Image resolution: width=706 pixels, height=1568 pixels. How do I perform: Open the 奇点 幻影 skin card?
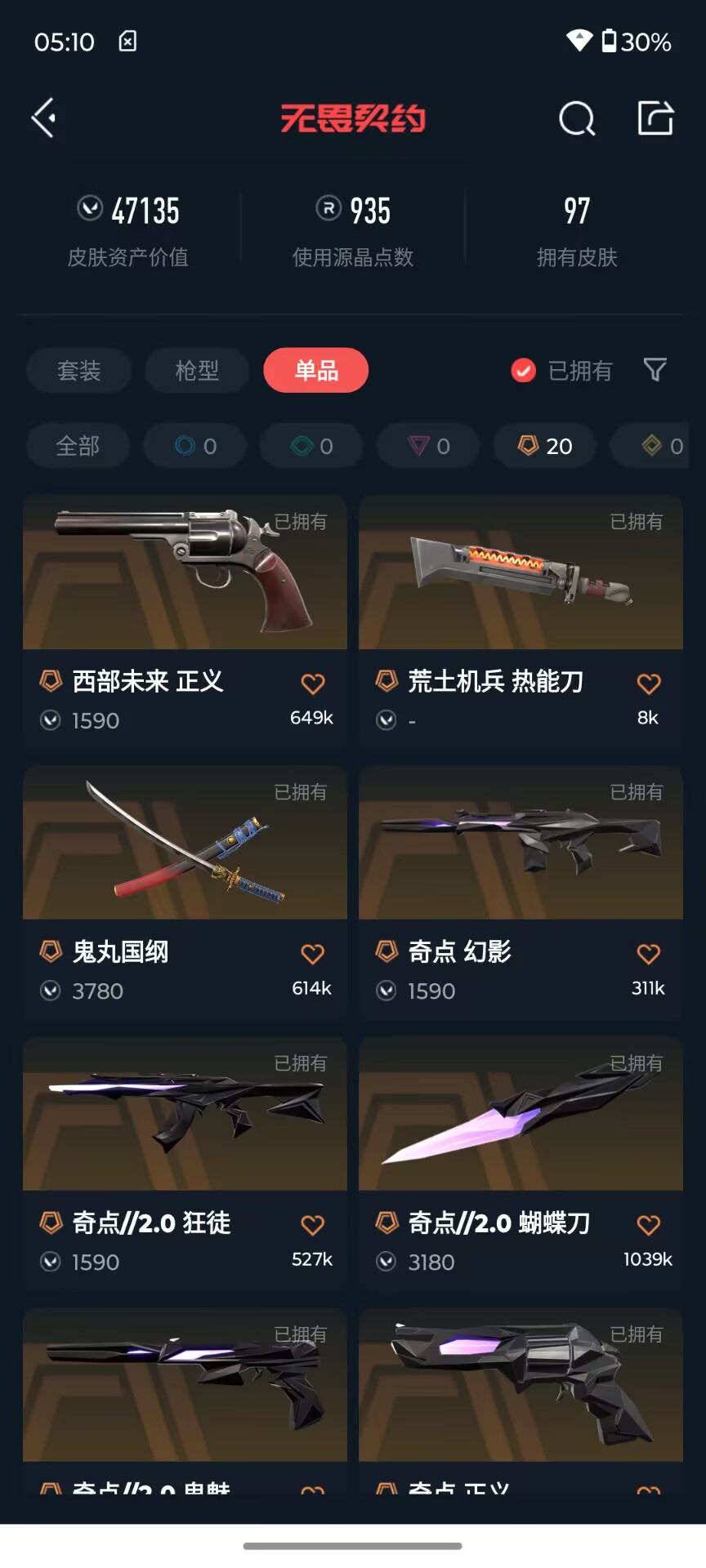(x=521, y=893)
